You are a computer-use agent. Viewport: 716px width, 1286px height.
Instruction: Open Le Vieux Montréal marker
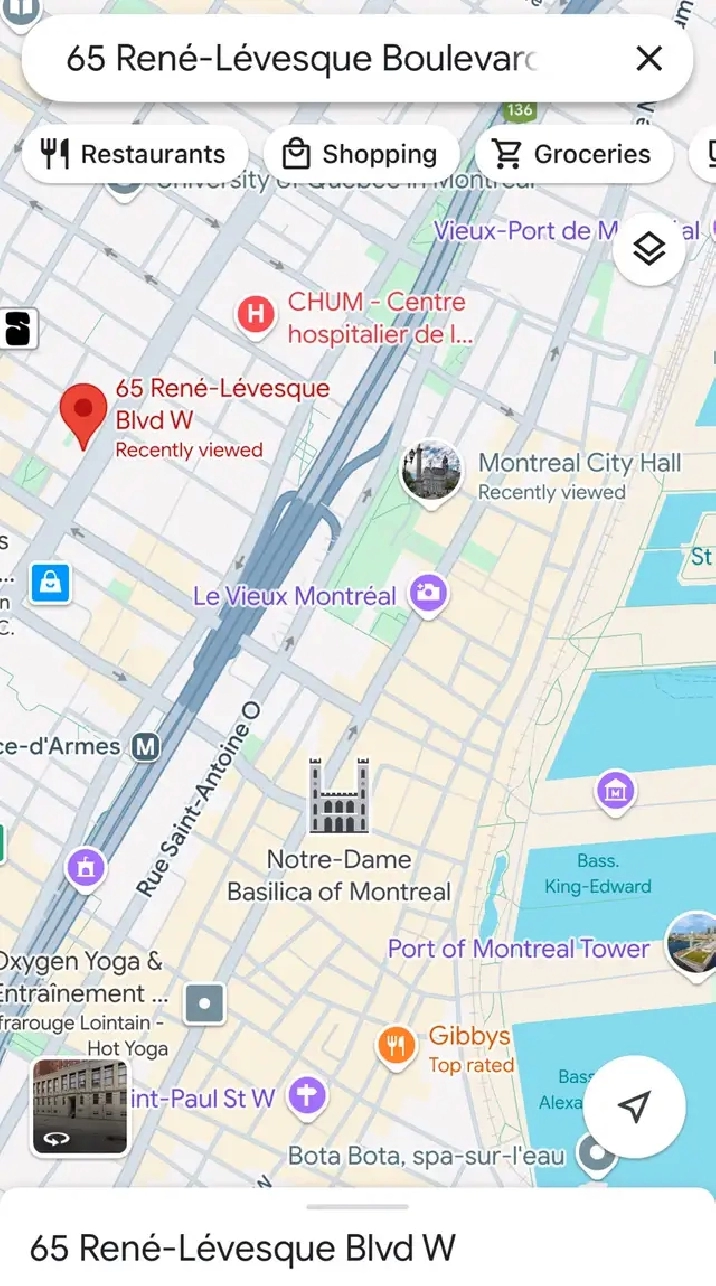coord(429,595)
